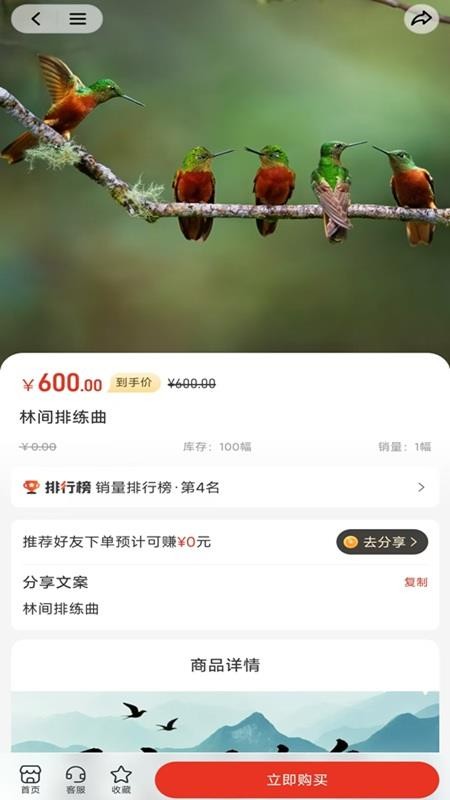The image size is (450, 800).
Task: Share this product via the arrow icon
Action: (x=421, y=19)
